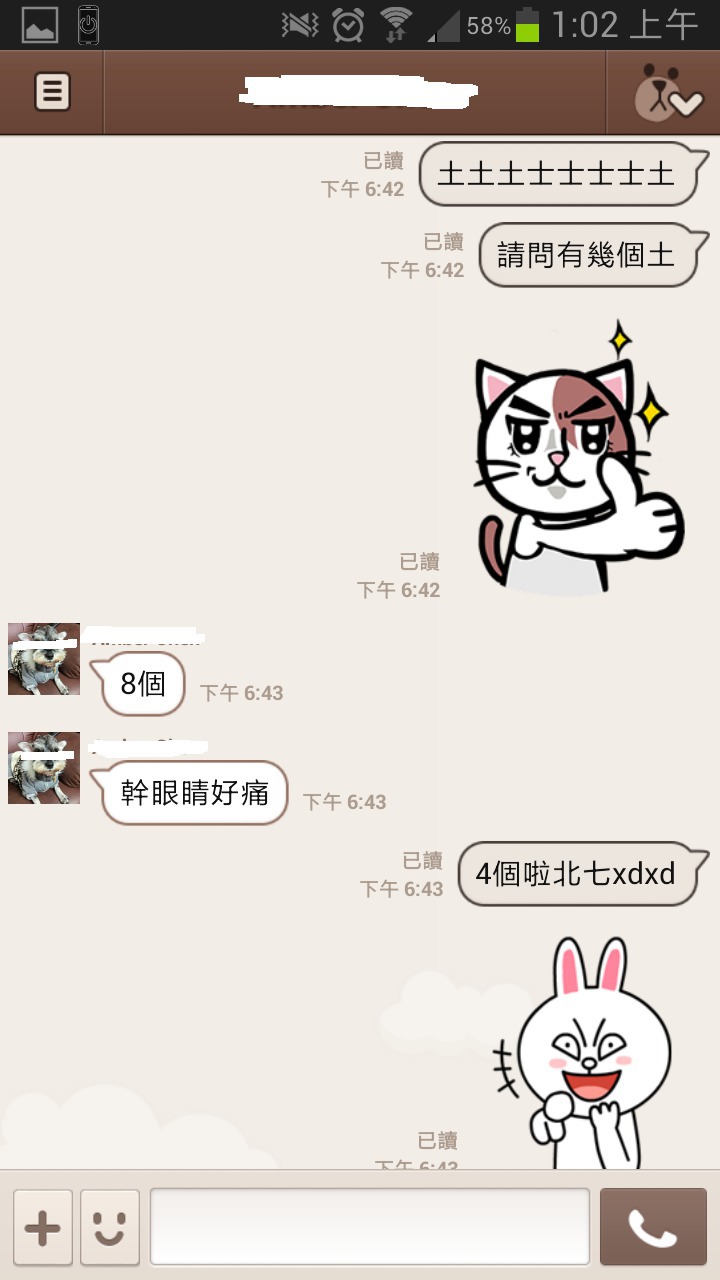Open the bear chat options dropdown
Image resolution: width=720 pixels, height=1280 pixels.
point(669,93)
